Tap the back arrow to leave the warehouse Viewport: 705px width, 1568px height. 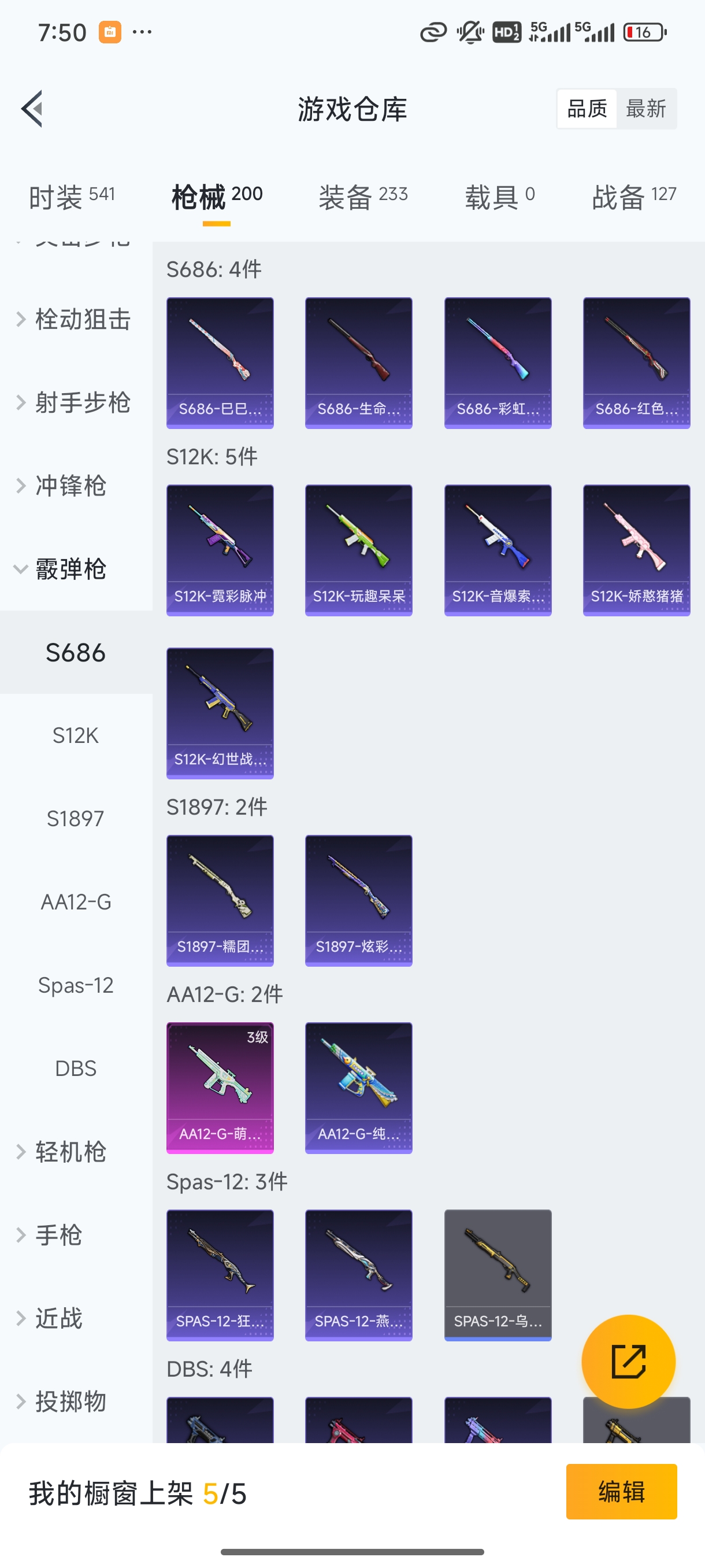(x=31, y=108)
